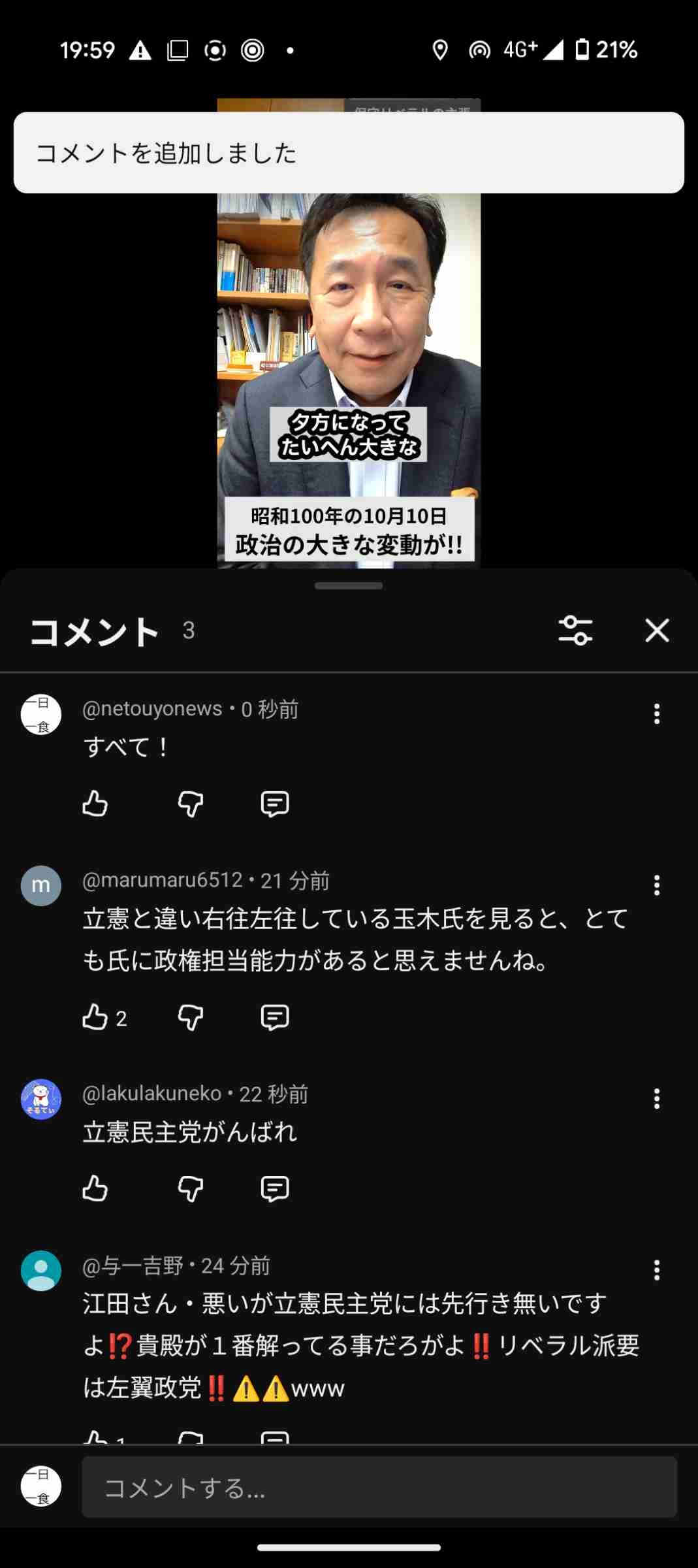This screenshot has width=698, height=1568.
Task: Reply to the @marumaru6512 comment
Action: tap(275, 1017)
